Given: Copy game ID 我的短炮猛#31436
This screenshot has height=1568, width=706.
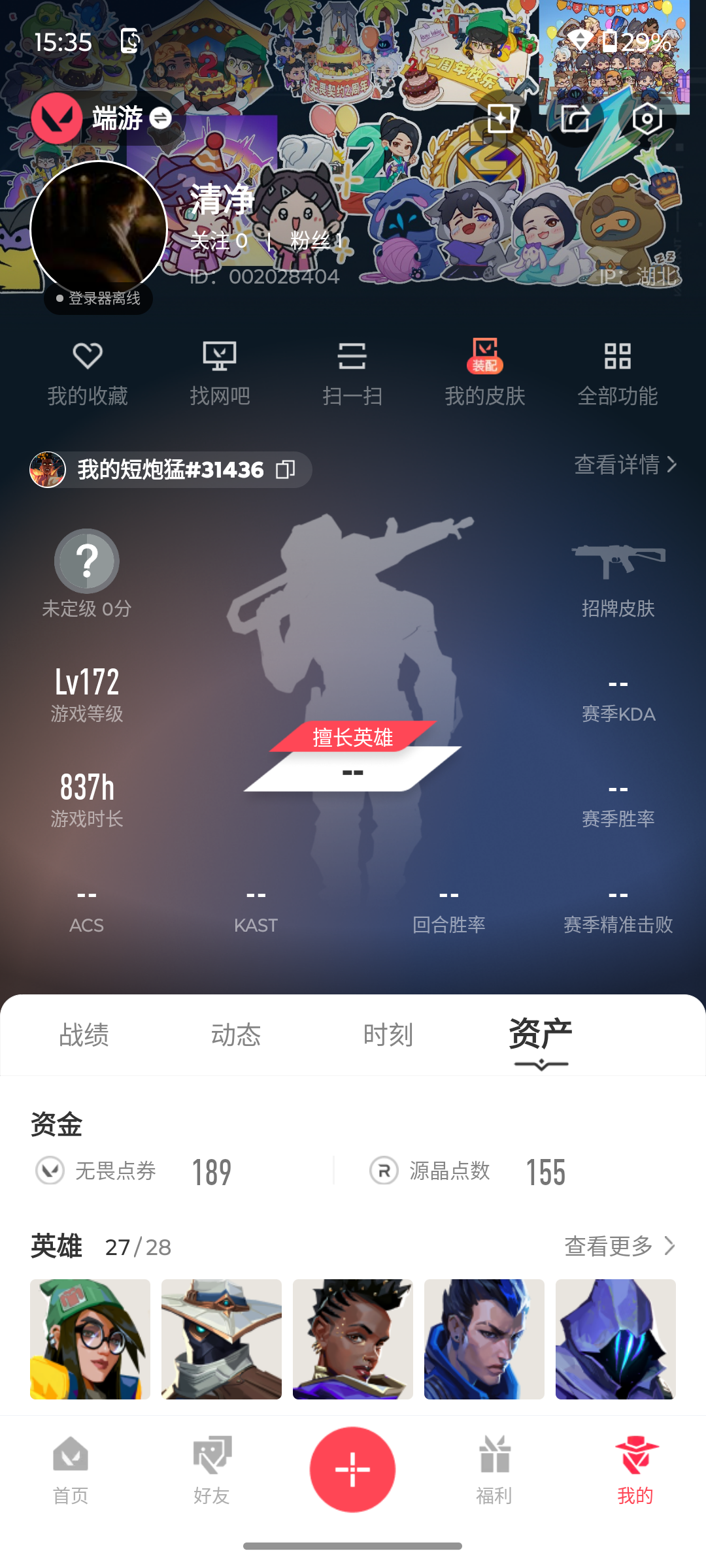Looking at the screenshot, I should 286,469.
